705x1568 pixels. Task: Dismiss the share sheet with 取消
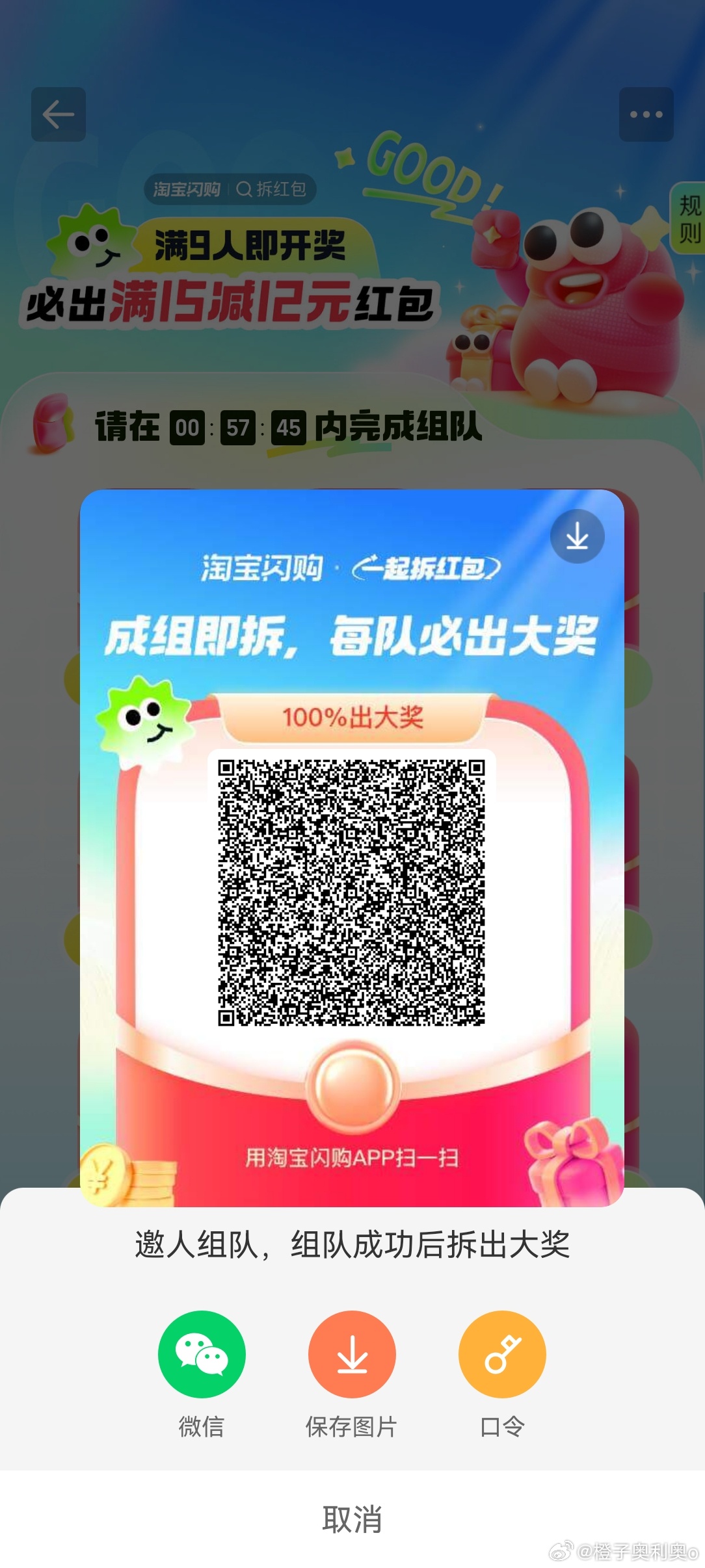tap(352, 1519)
